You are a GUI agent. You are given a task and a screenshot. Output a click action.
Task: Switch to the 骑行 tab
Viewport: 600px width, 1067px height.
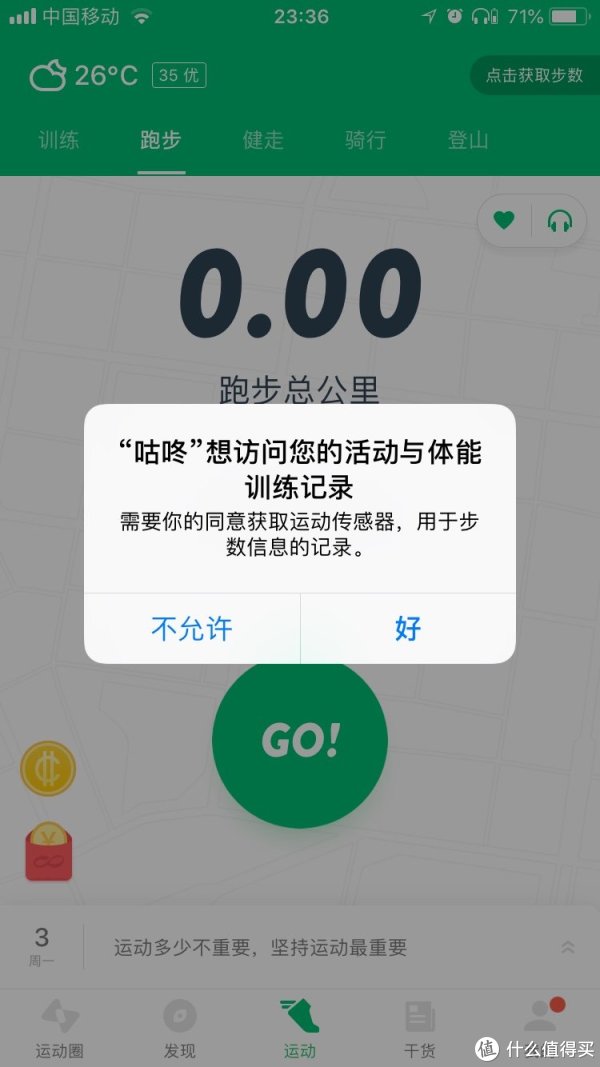pos(365,140)
